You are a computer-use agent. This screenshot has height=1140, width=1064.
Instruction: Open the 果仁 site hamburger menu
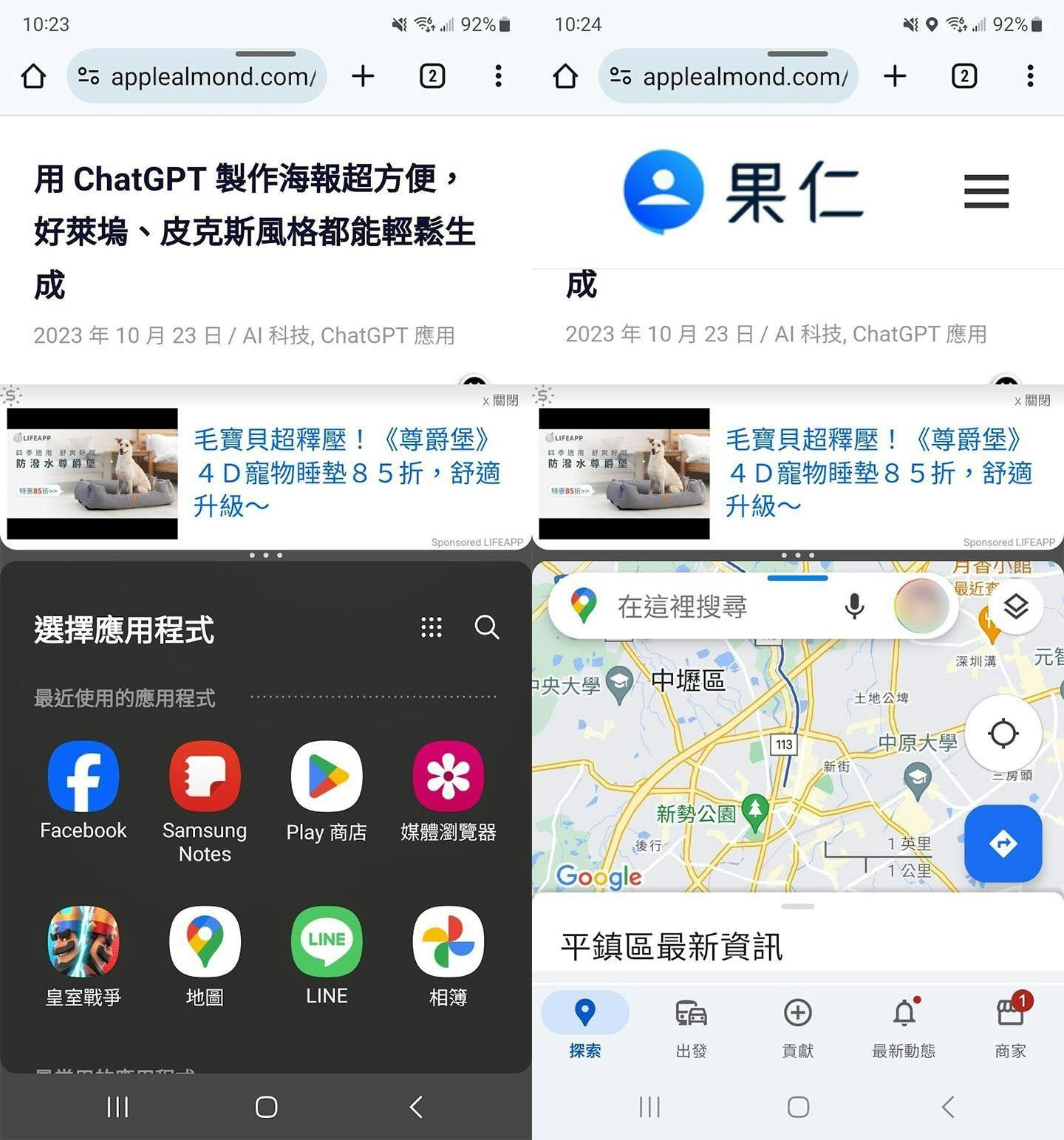pos(986,191)
